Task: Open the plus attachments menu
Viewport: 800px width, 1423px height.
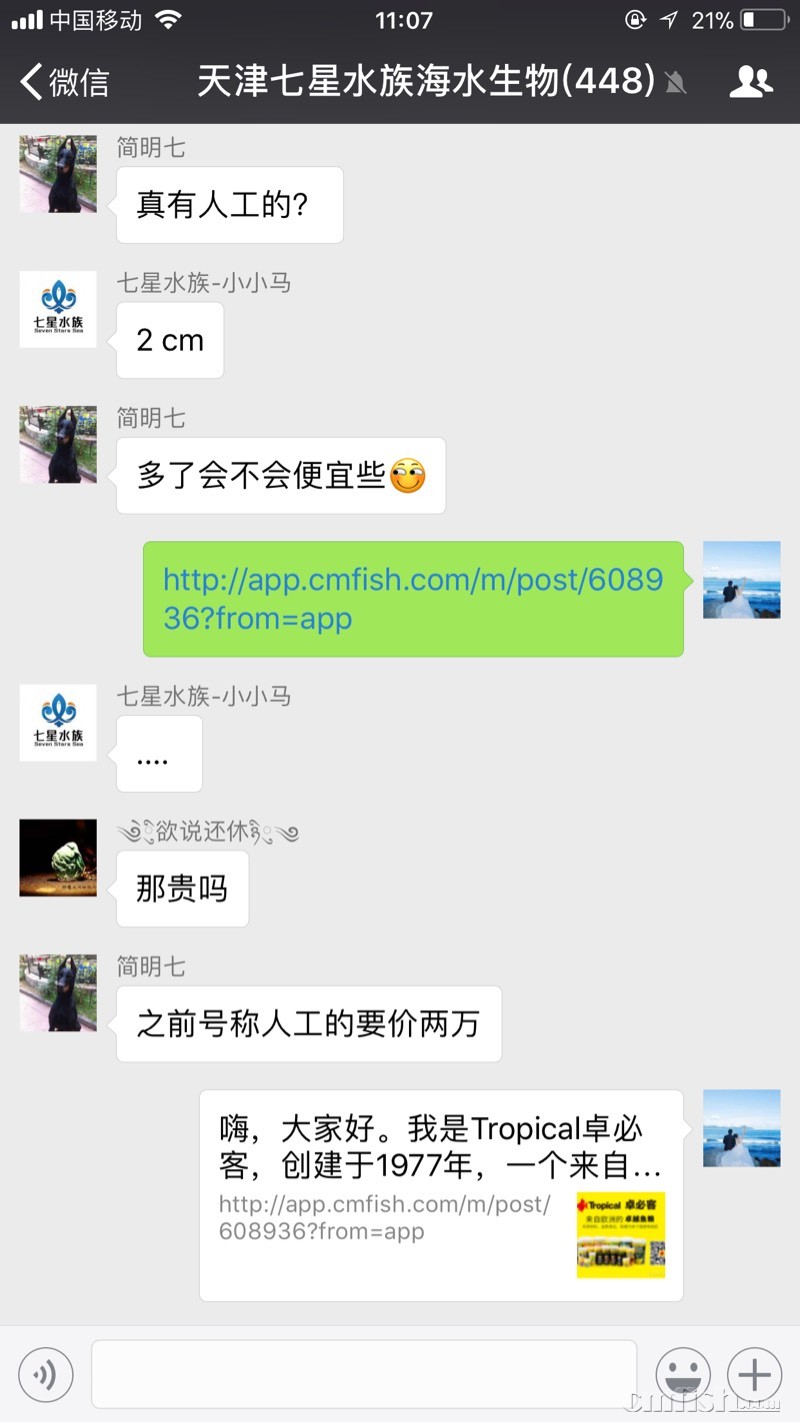Action: [755, 1375]
